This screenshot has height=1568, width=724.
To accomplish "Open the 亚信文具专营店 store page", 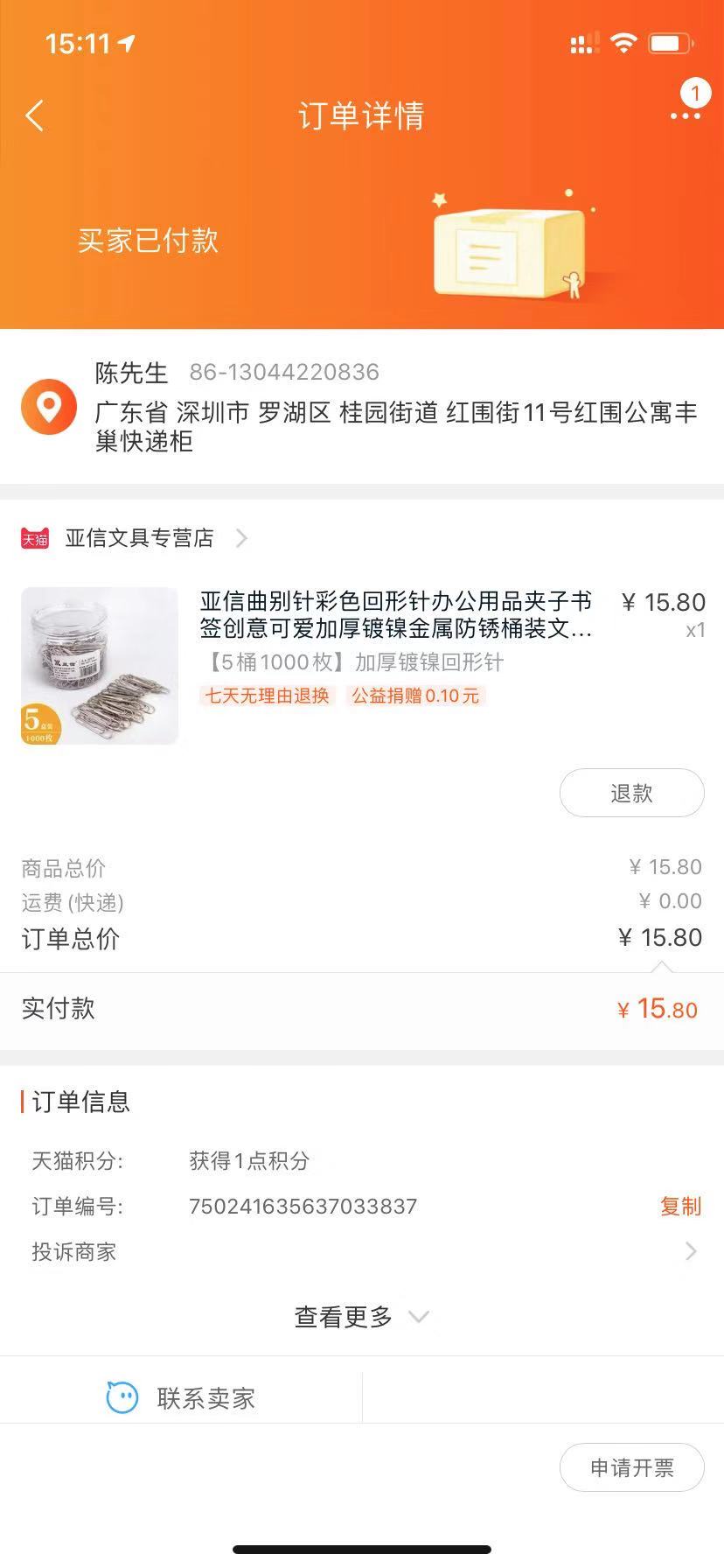I will coord(140,538).
